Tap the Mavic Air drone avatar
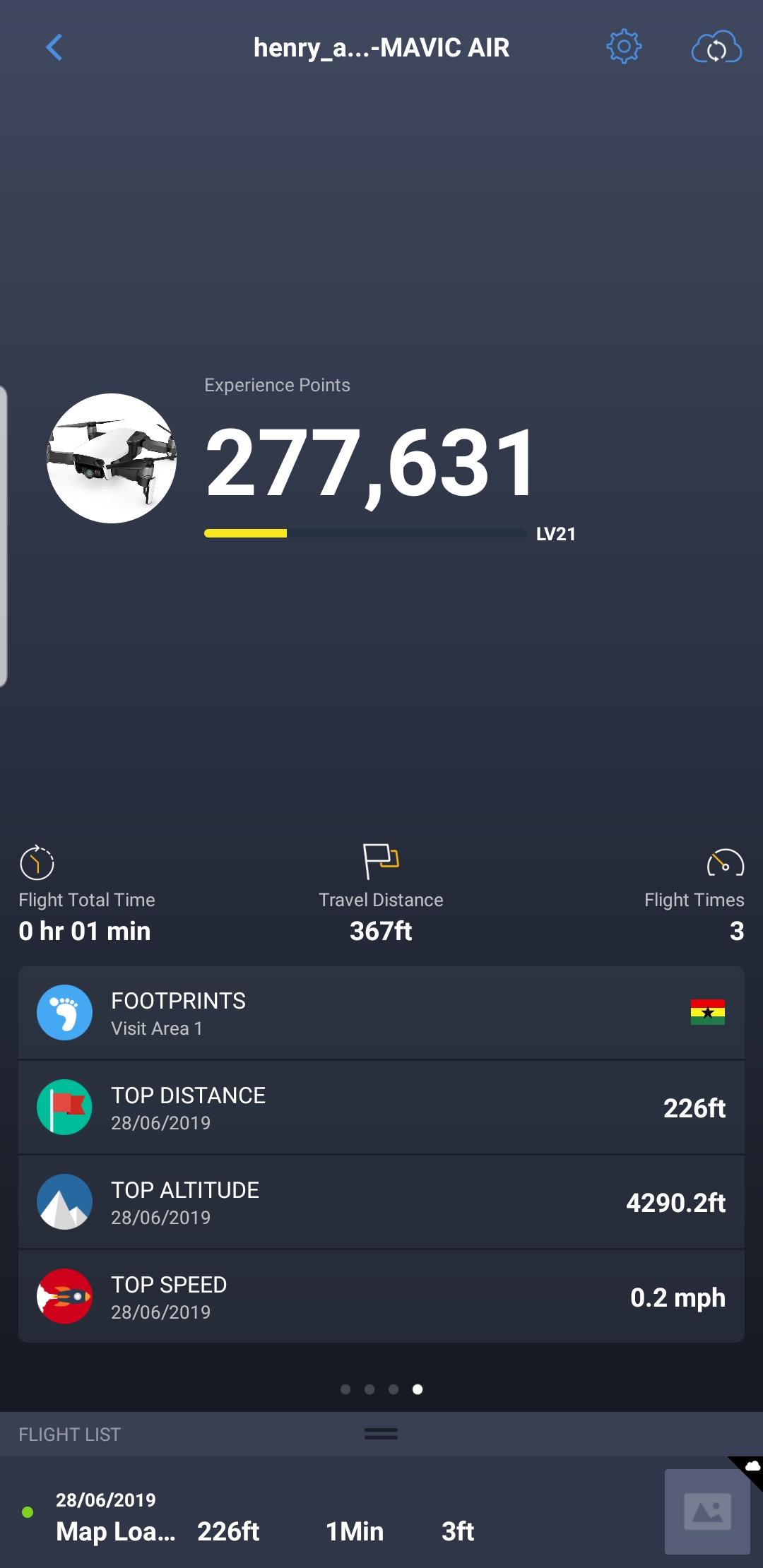The image size is (763, 1568). pyautogui.click(x=112, y=458)
